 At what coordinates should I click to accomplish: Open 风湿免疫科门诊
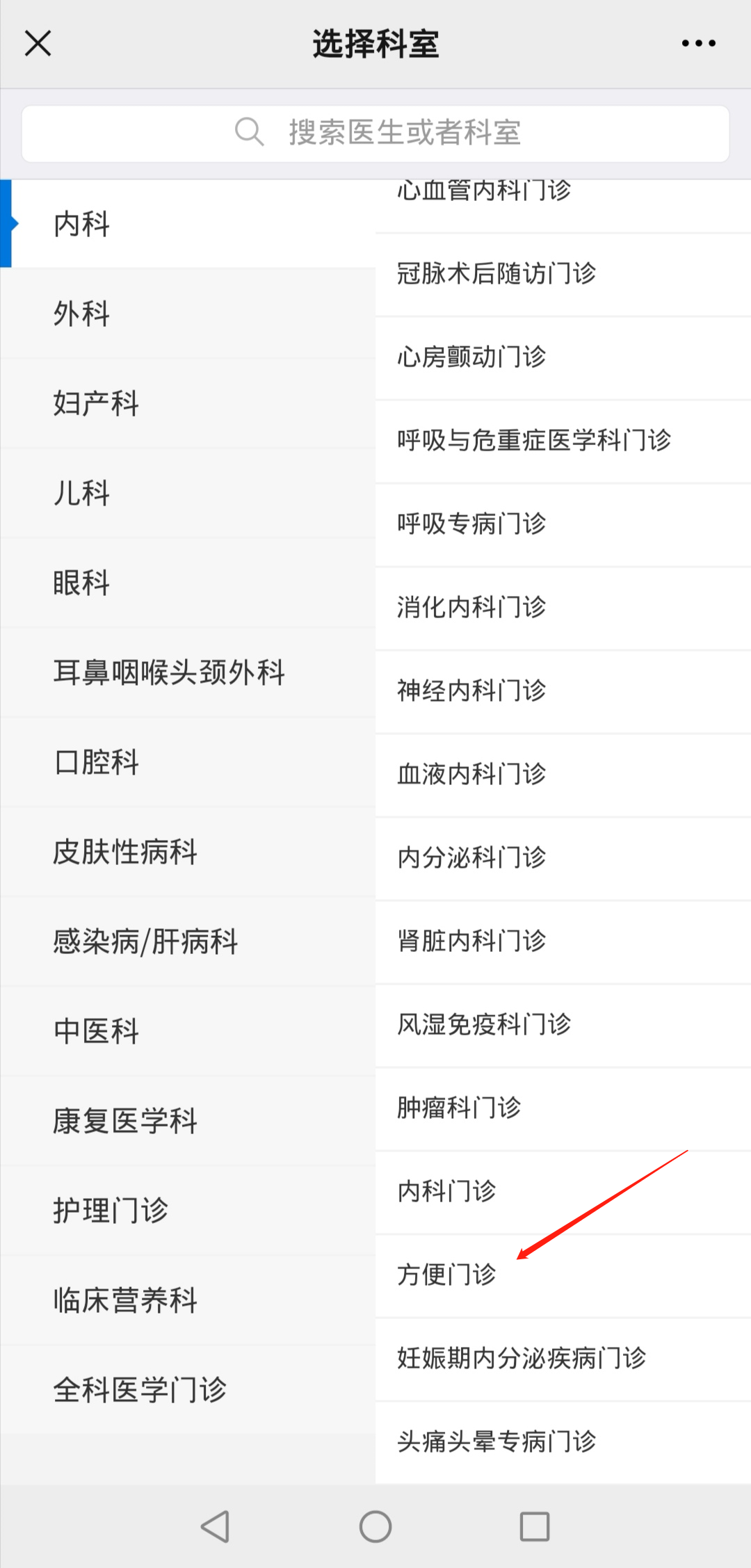point(484,1024)
